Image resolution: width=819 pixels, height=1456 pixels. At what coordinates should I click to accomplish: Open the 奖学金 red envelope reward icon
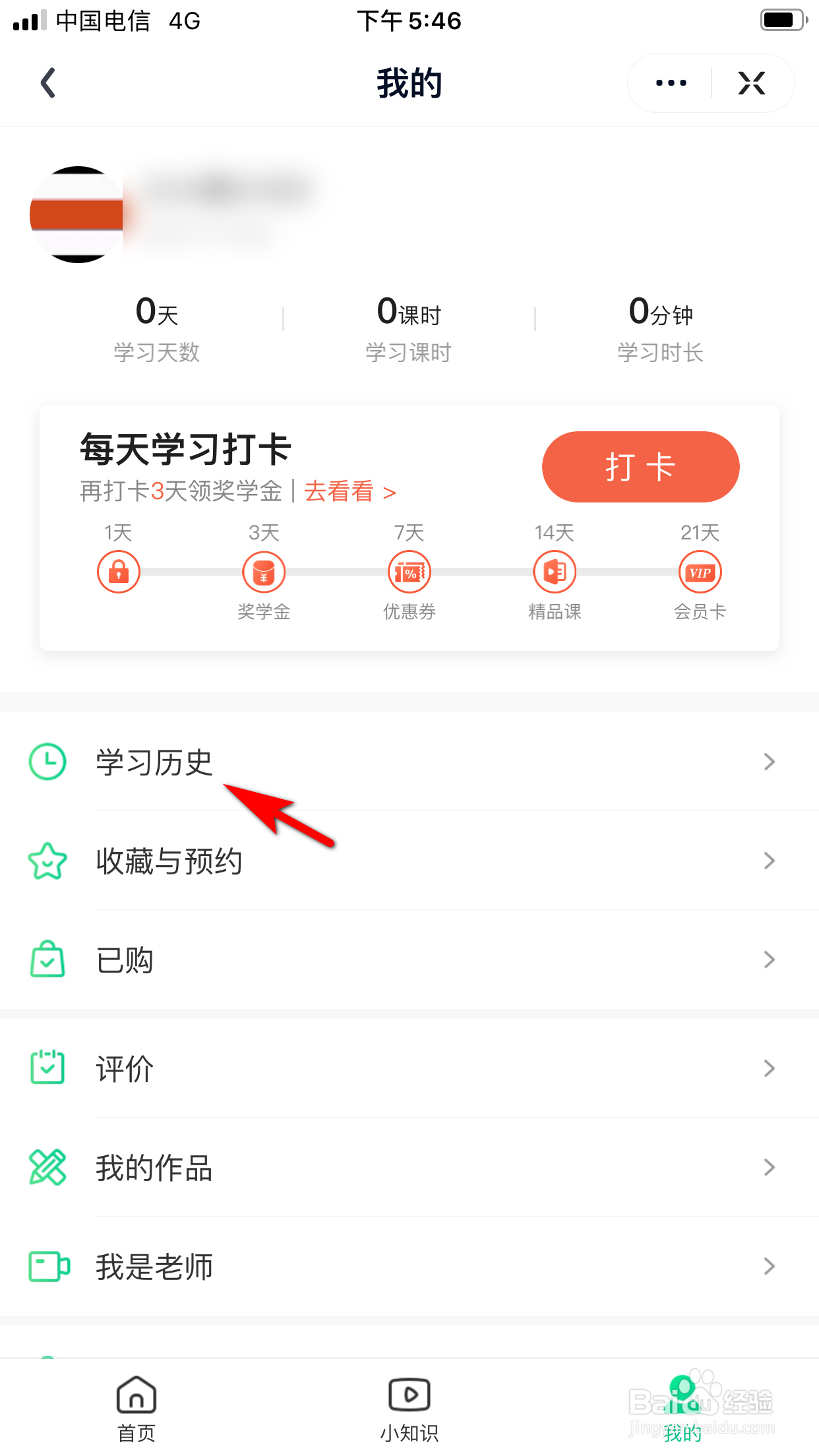coord(264,572)
